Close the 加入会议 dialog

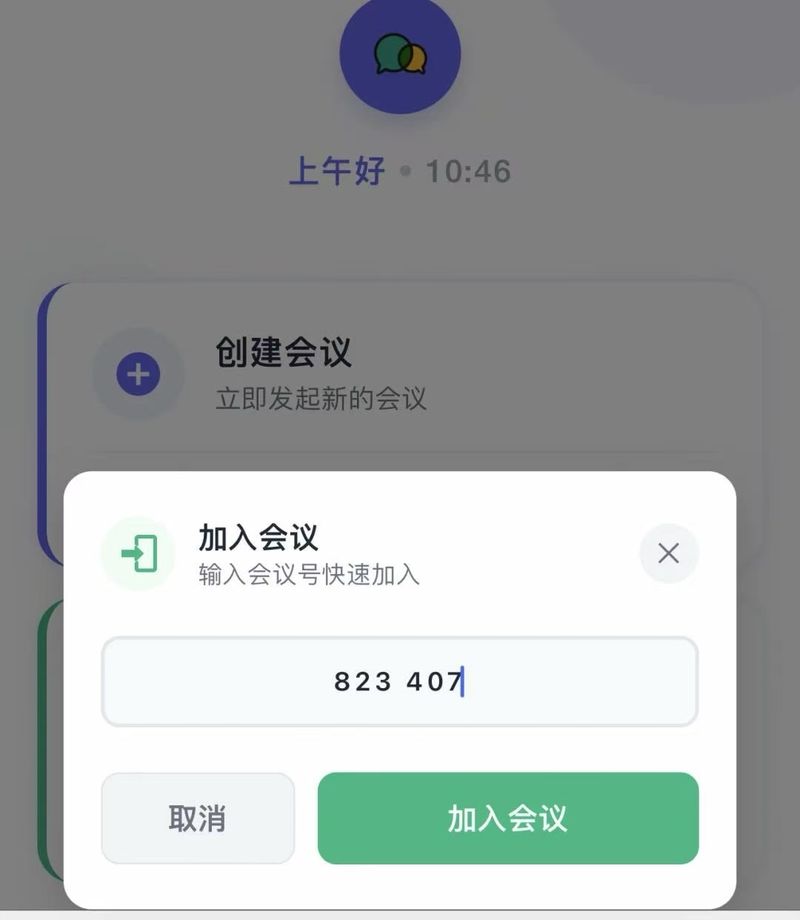[668, 553]
